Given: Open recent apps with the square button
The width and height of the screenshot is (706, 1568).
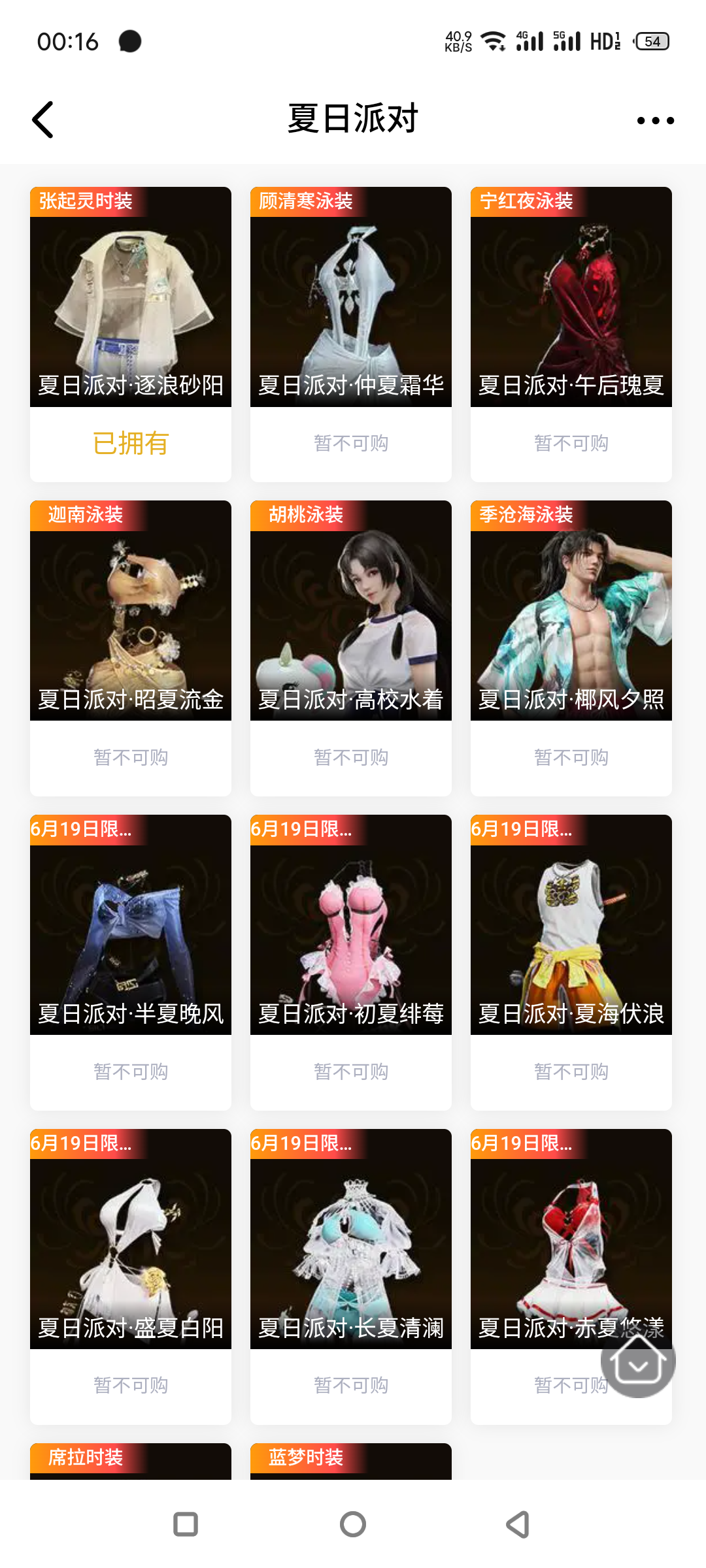Looking at the screenshot, I should coord(186,1525).
